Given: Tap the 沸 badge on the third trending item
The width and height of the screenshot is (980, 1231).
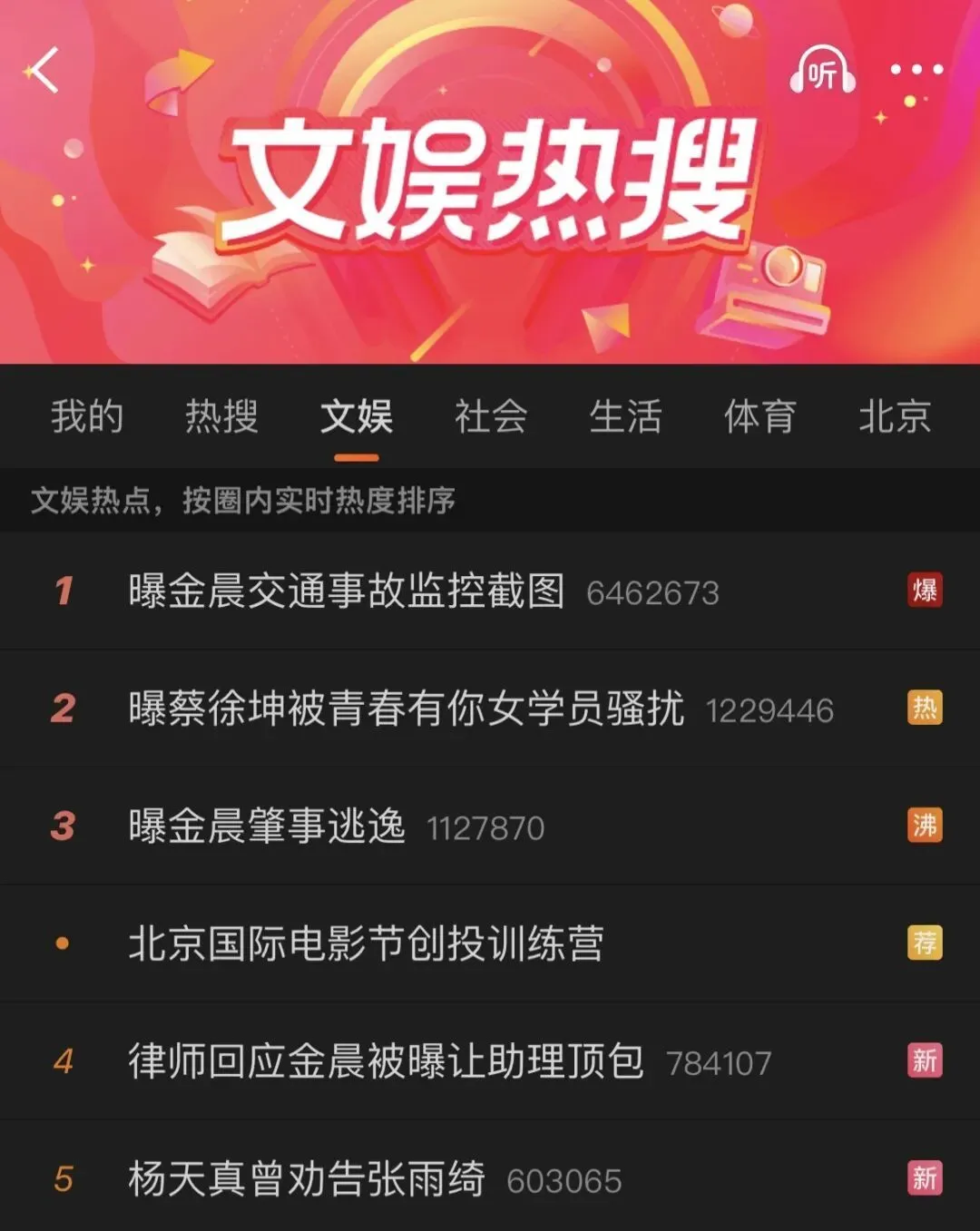Looking at the screenshot, I should [x=926, y=826].
